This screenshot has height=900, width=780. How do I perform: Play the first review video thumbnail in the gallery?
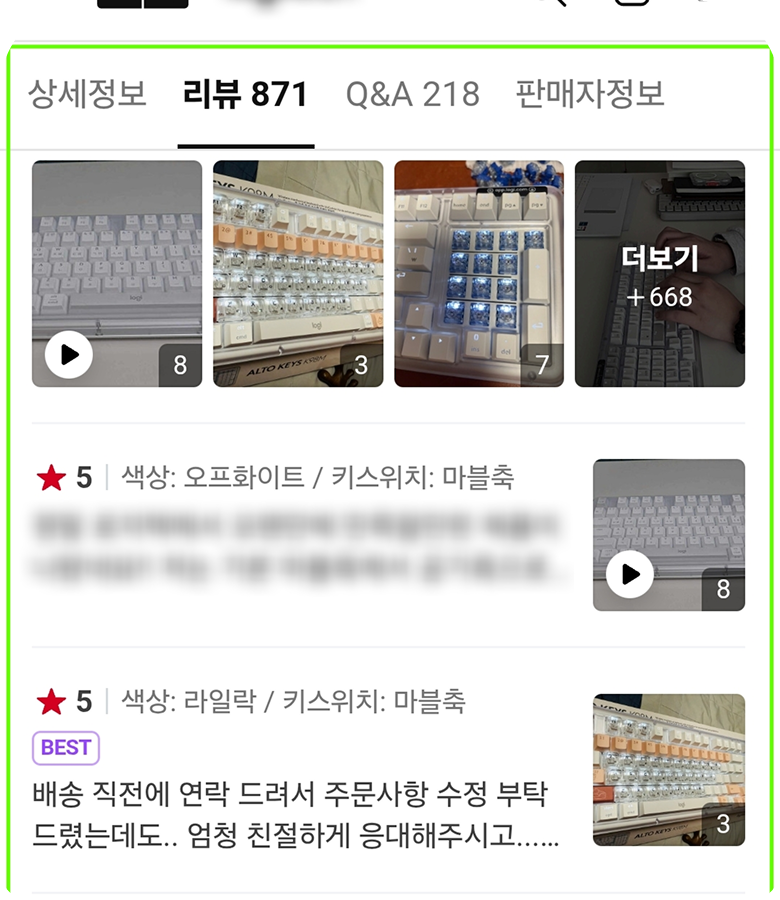click(117, 274)
